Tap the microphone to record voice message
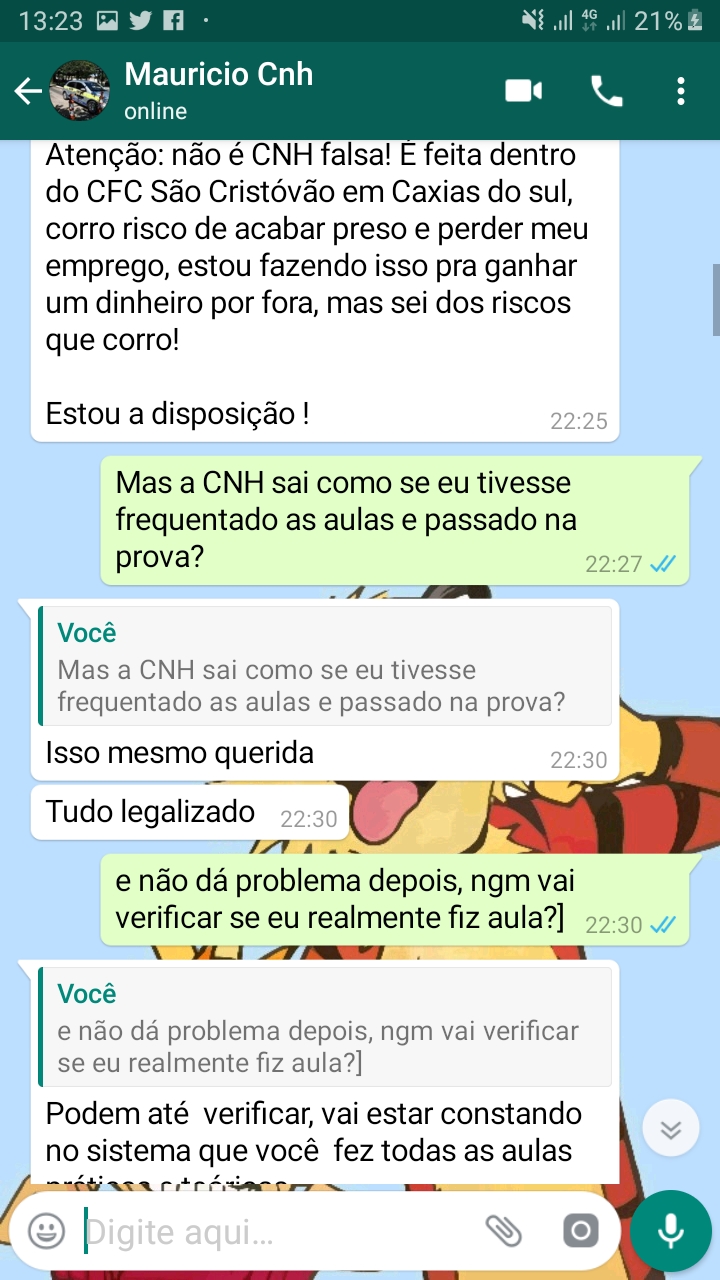 point(671,1230)
